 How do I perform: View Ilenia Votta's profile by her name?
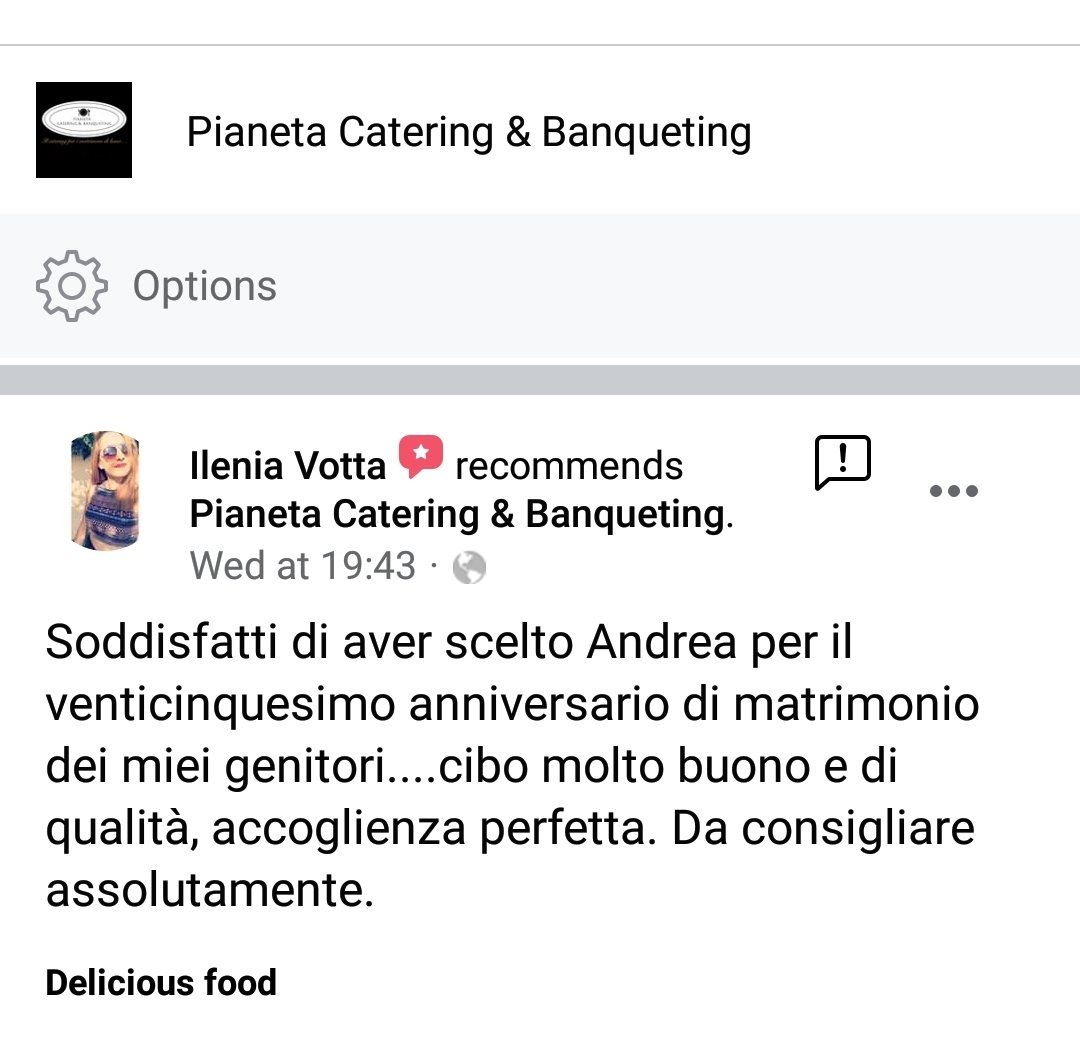tap(287, 466)
